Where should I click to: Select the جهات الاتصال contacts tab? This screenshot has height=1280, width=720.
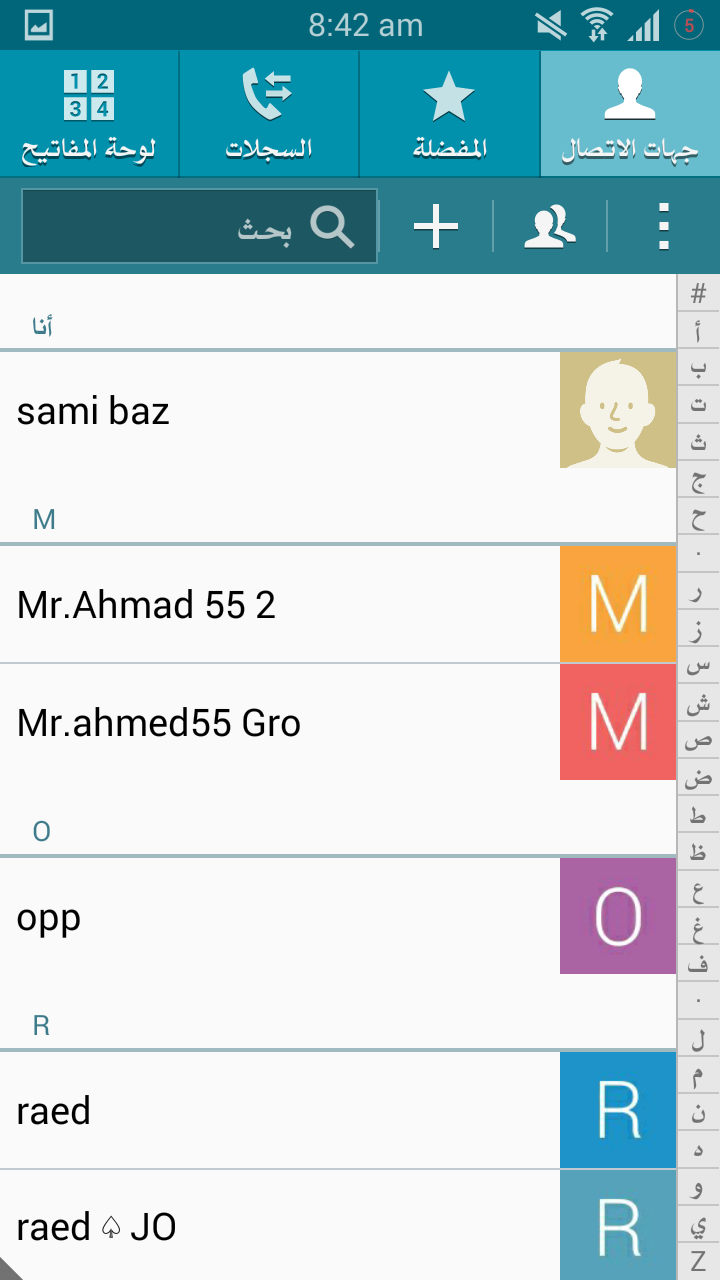pos(629,114)
